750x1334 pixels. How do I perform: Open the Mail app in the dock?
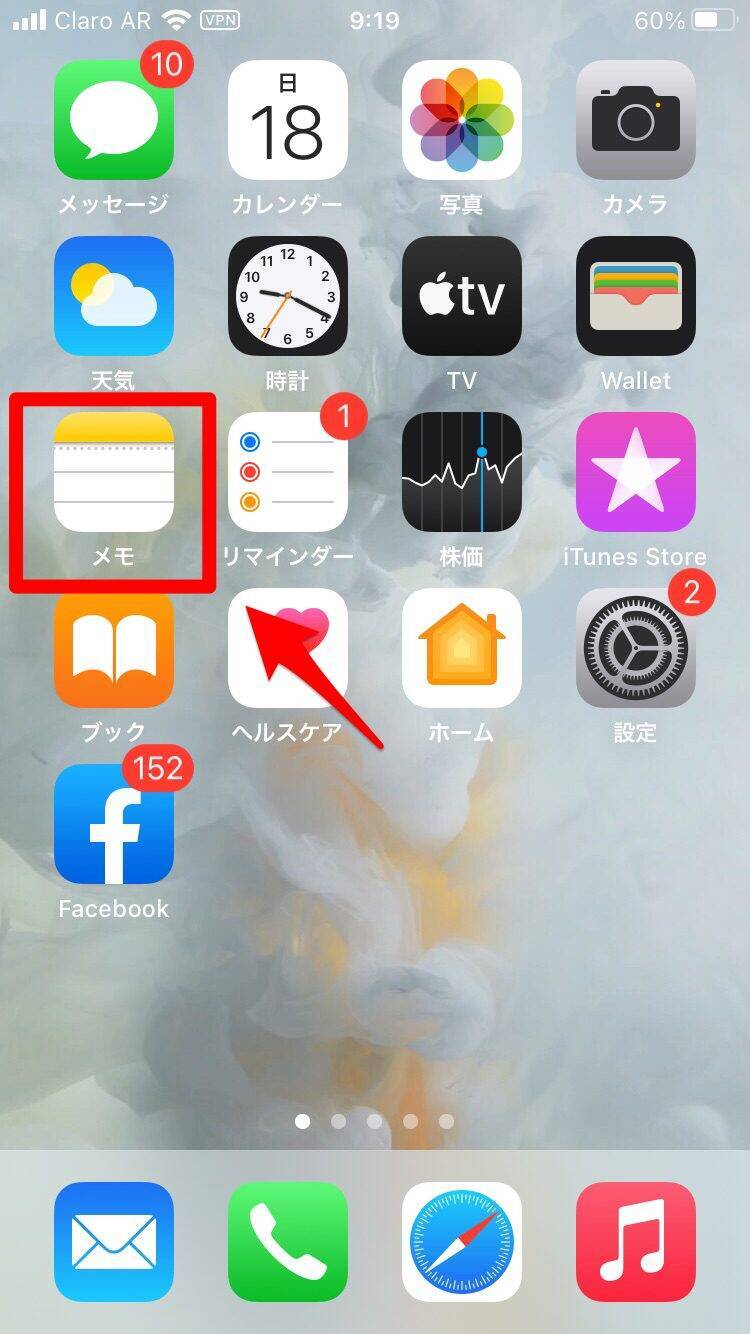[114, 1241]
